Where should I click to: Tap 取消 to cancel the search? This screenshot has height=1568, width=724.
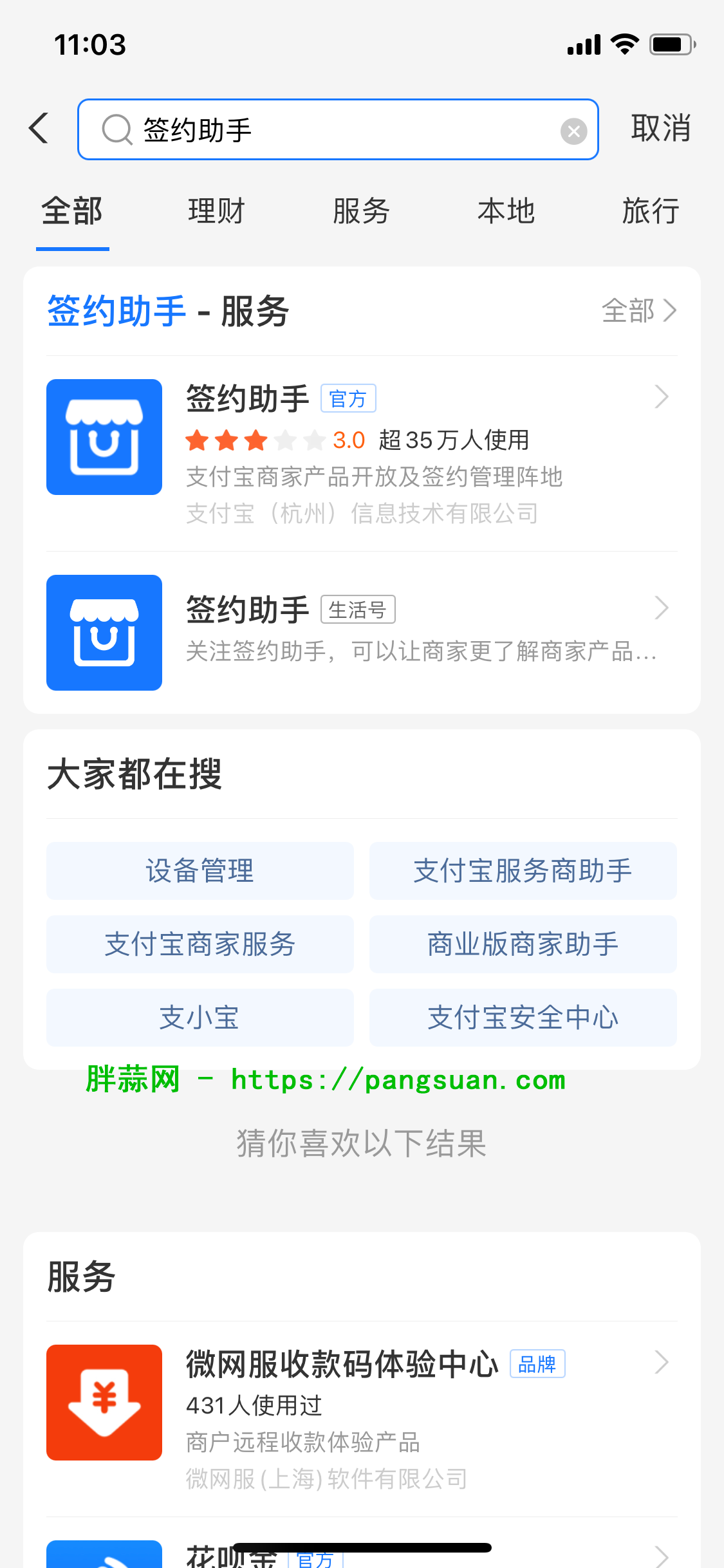(x=660, y=129)
